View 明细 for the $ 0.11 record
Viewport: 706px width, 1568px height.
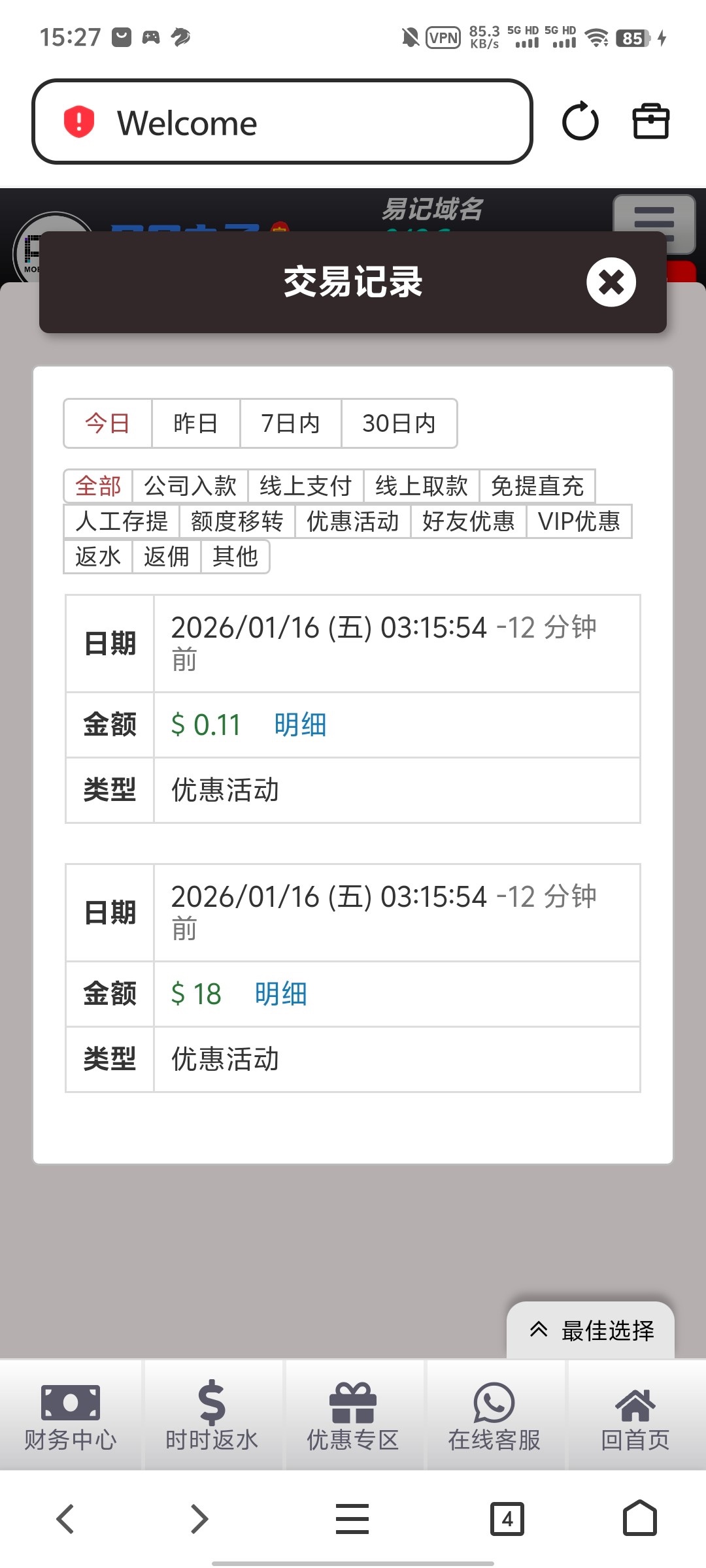[x=300, y=725]
